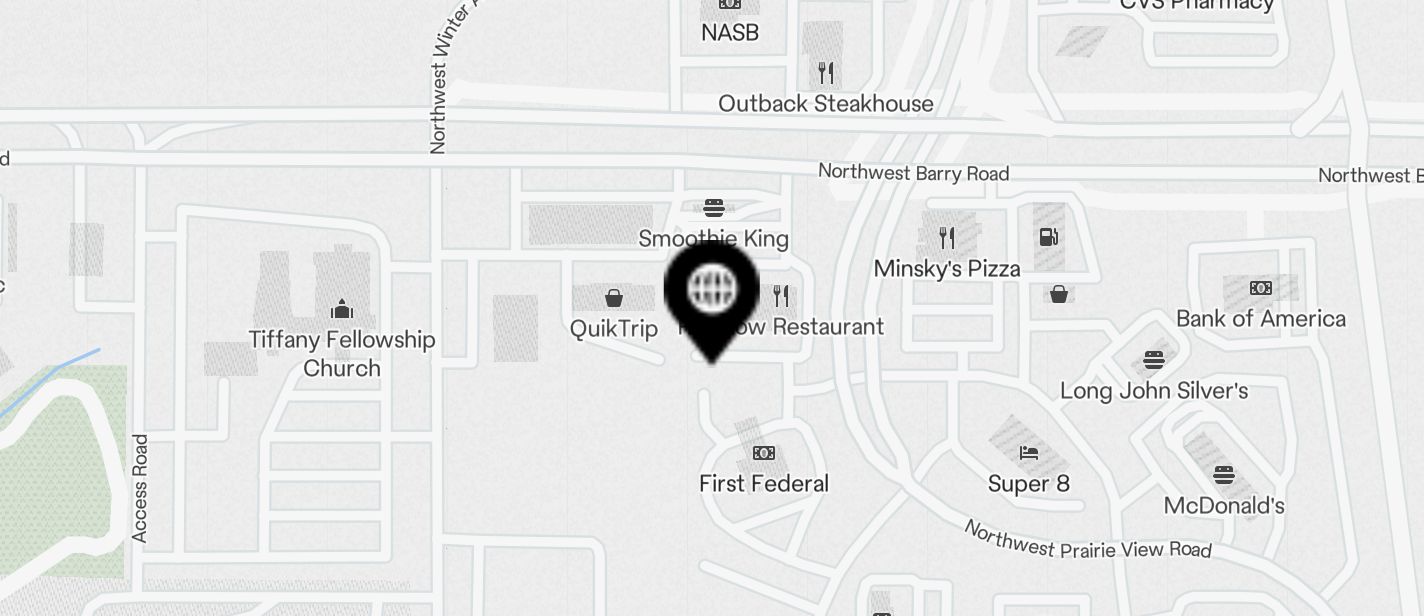
Task: Select the Bank of America marker
Action: pos(1260,288)
